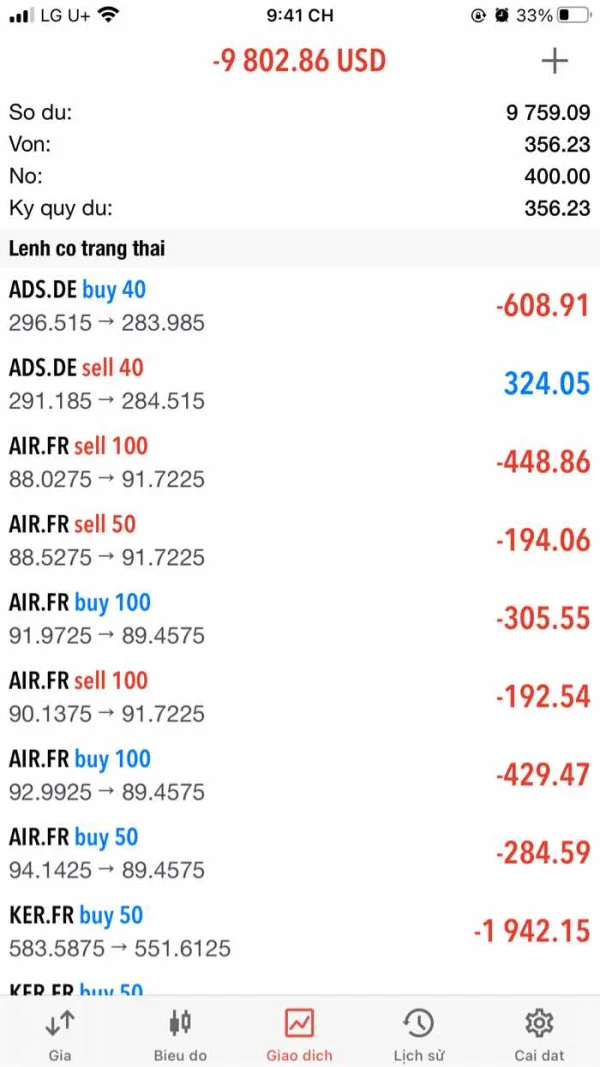This screenshot has width=600, height=1067.
Task: View KER.FR buy 50 opened at 583.5875
Action: [x=300, y=931]
